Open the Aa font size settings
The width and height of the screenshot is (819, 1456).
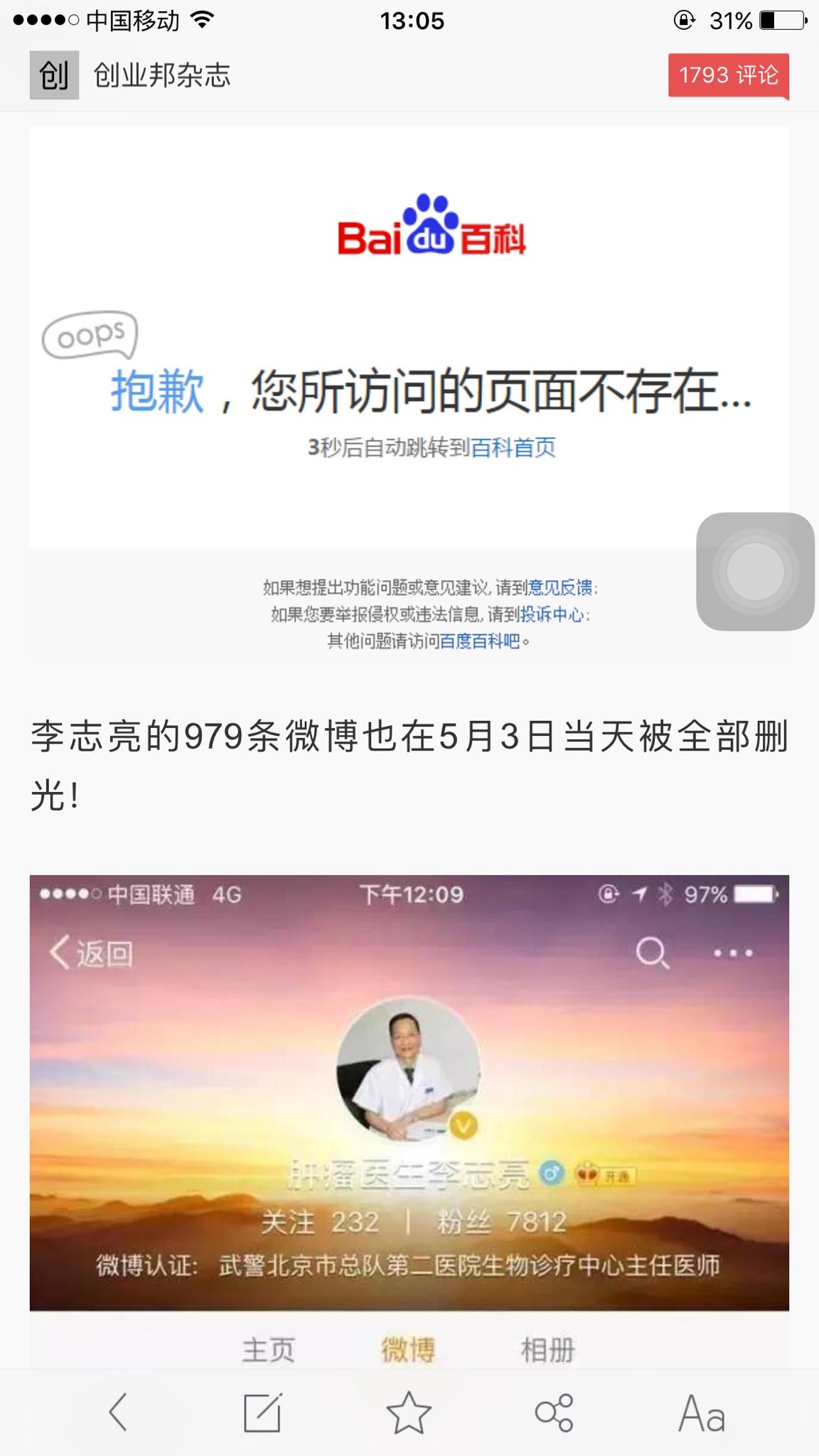(701, 1413)
